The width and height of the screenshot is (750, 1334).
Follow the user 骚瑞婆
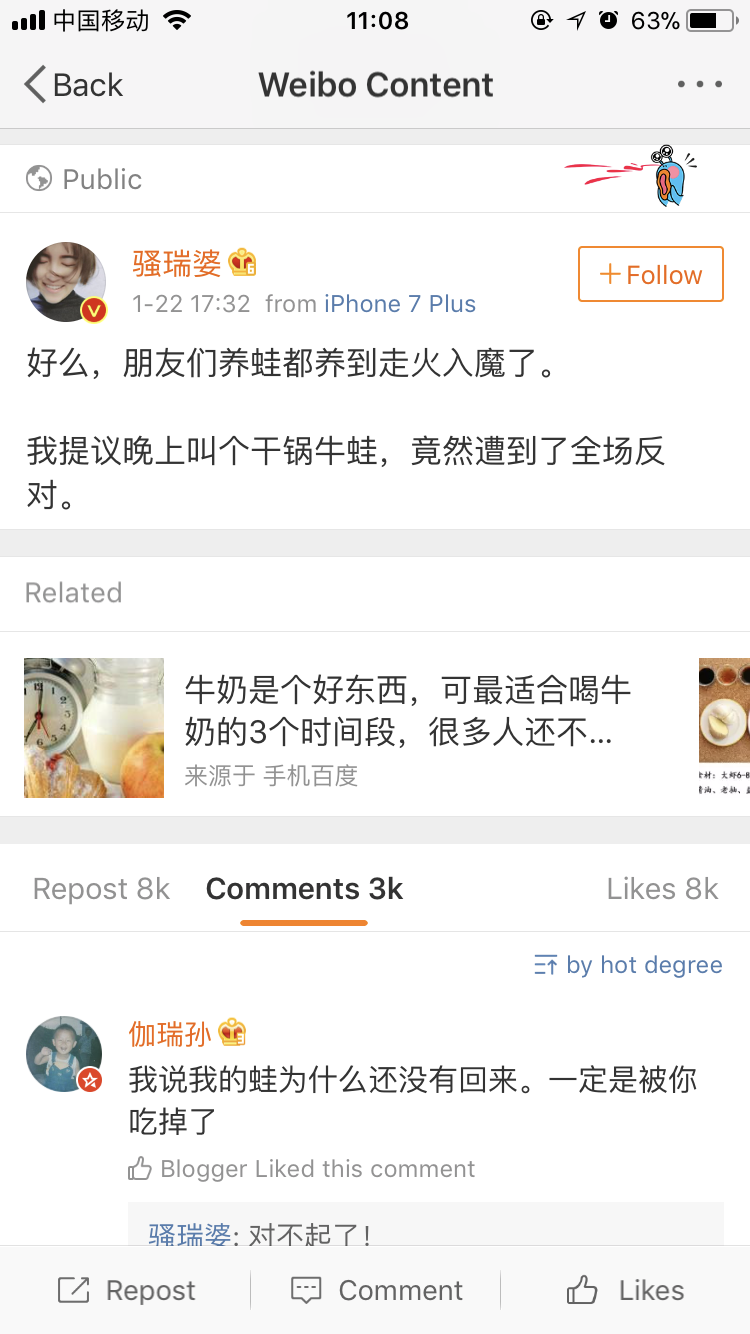(650, 274)
